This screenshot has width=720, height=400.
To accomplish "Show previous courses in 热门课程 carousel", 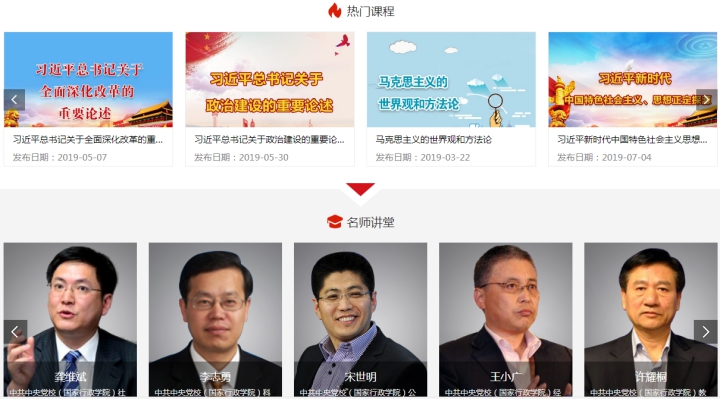I will pos(14,99).
